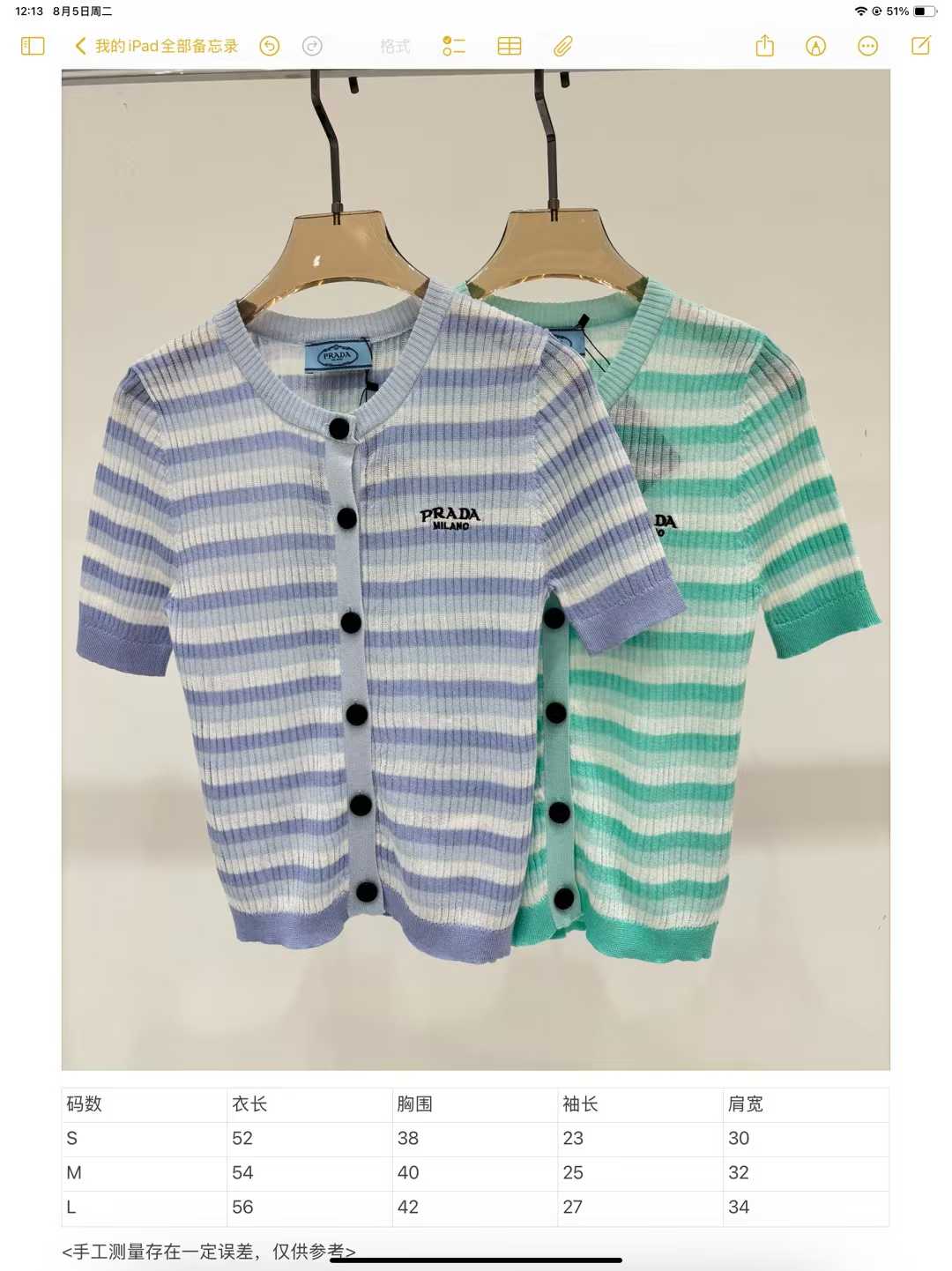Undo the last edit
The height and width of the screenshot is (1271, 952).
click(x=270, y=46)
